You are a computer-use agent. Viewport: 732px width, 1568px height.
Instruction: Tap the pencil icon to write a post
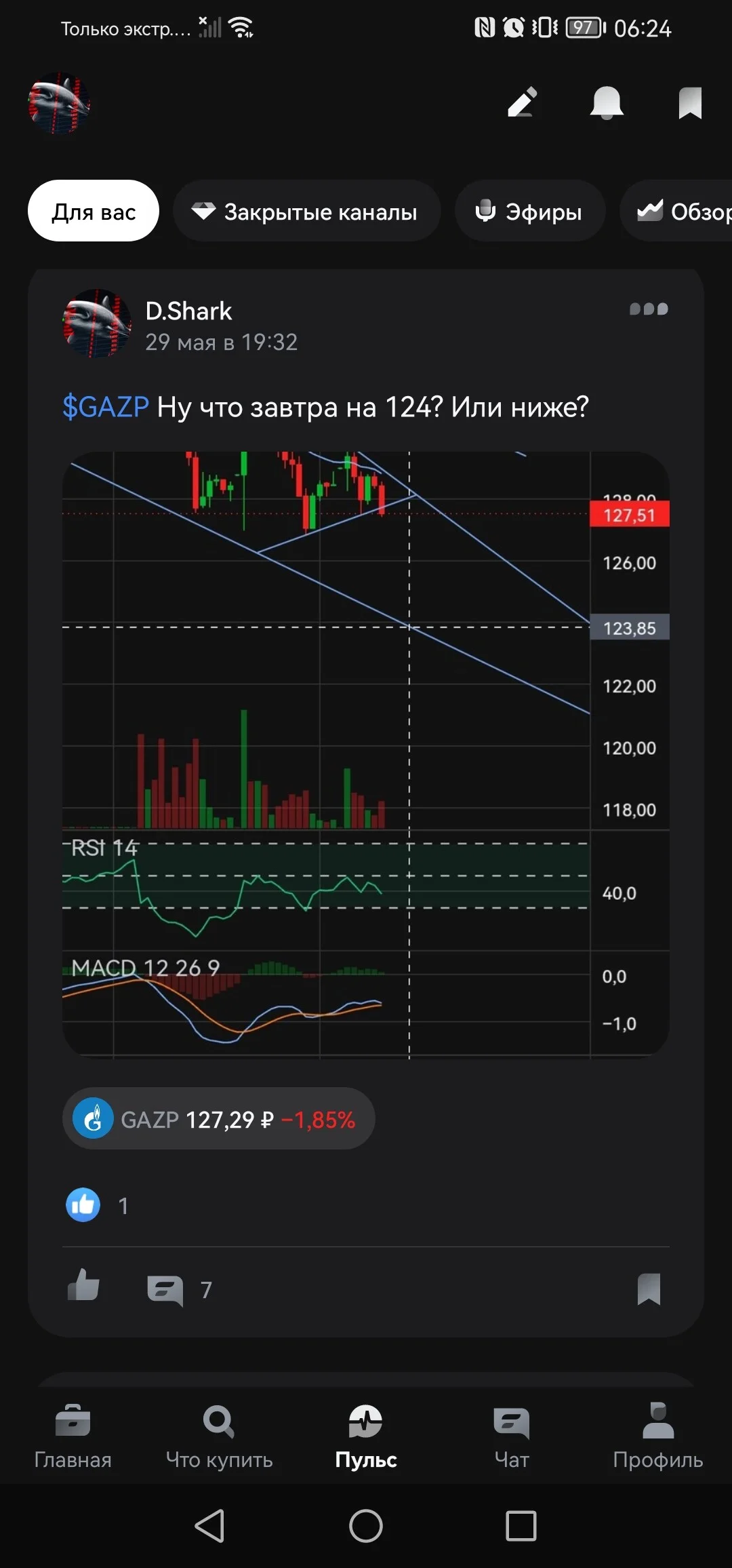[523, 102]
